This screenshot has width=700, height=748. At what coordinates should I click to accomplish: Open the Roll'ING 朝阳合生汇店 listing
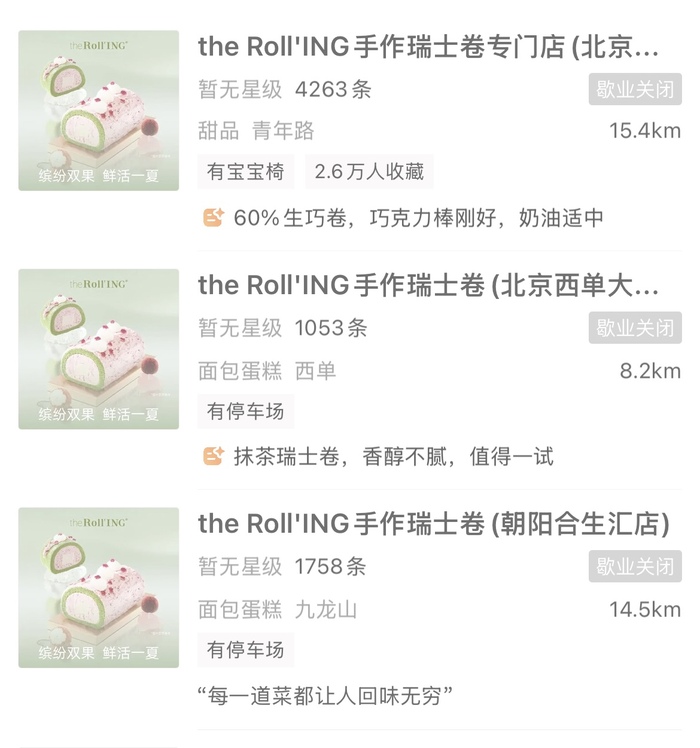tap(433, 523)
